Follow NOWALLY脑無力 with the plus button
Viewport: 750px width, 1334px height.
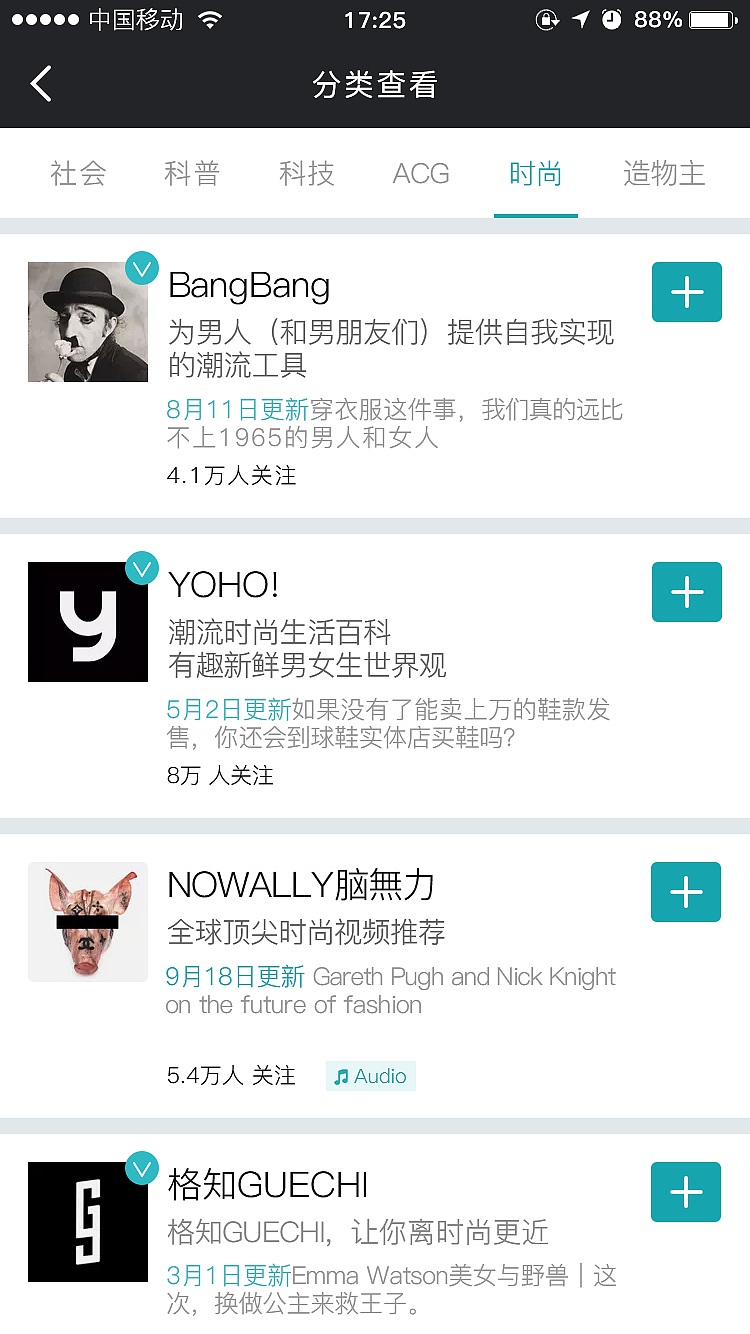coord(686,892)
